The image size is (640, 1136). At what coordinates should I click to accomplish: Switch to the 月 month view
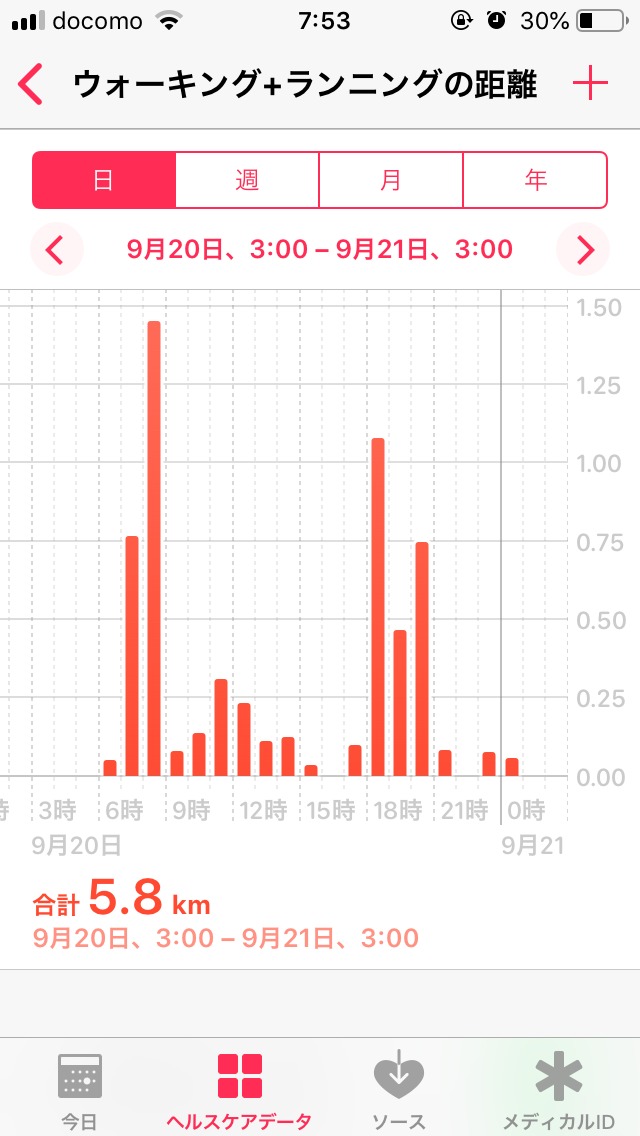pos(391,180)
